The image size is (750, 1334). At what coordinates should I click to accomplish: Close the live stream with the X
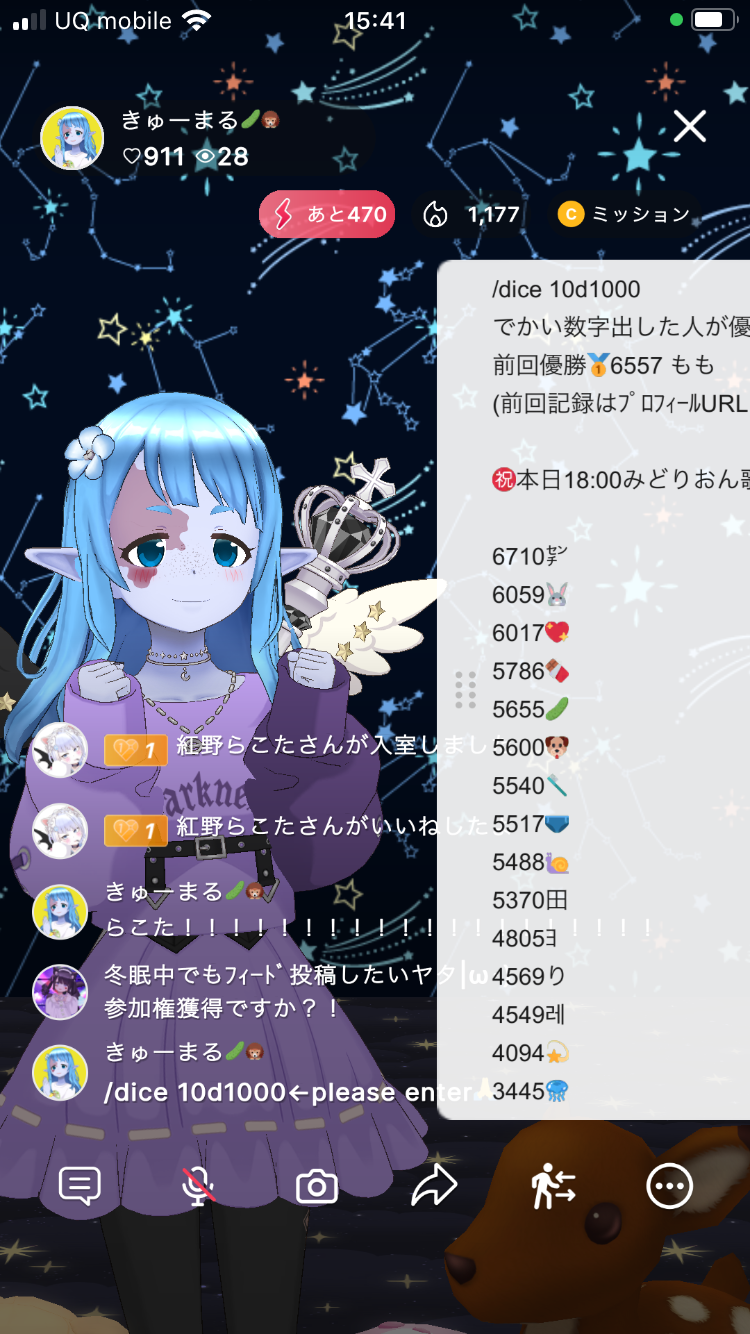click(689, 126)
